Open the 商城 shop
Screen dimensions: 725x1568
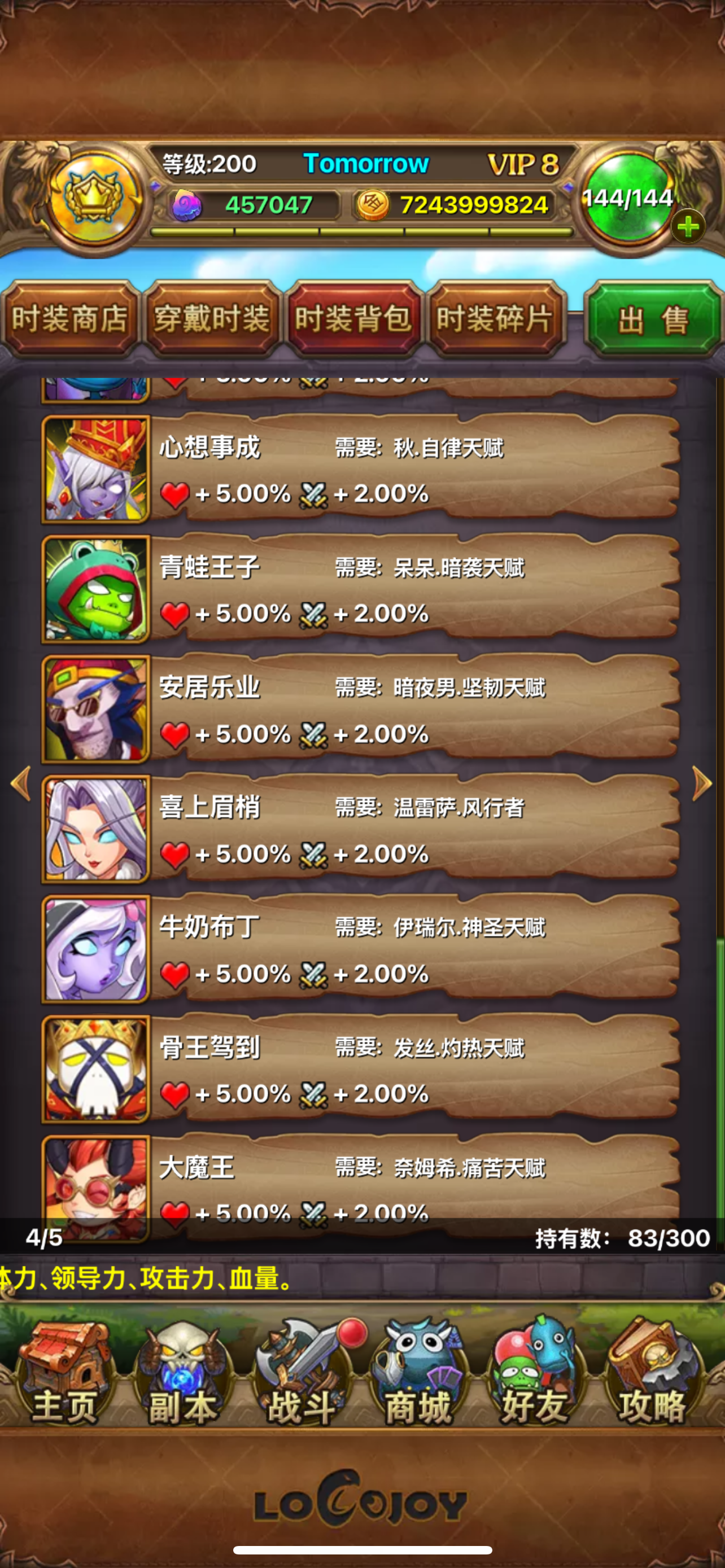[x=419, y=1372]
